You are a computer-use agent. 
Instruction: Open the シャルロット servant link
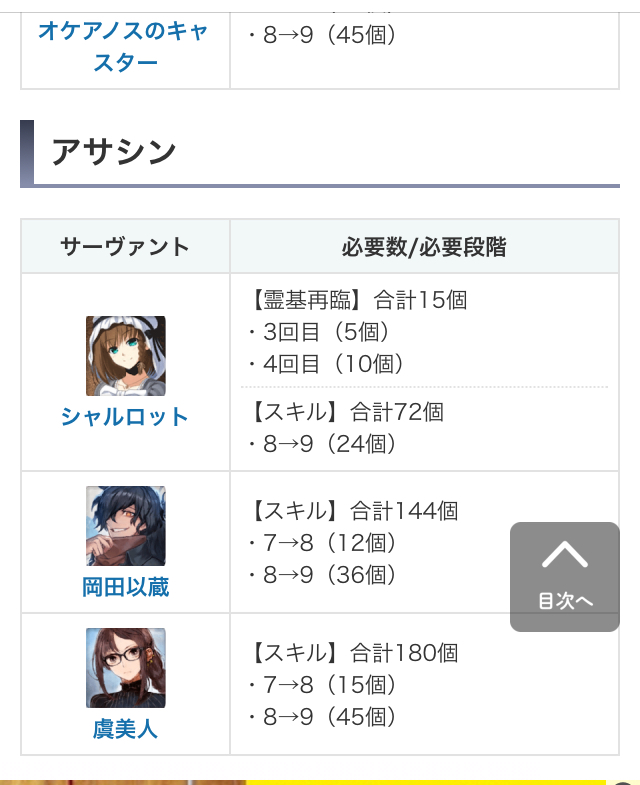pos(125,417)
